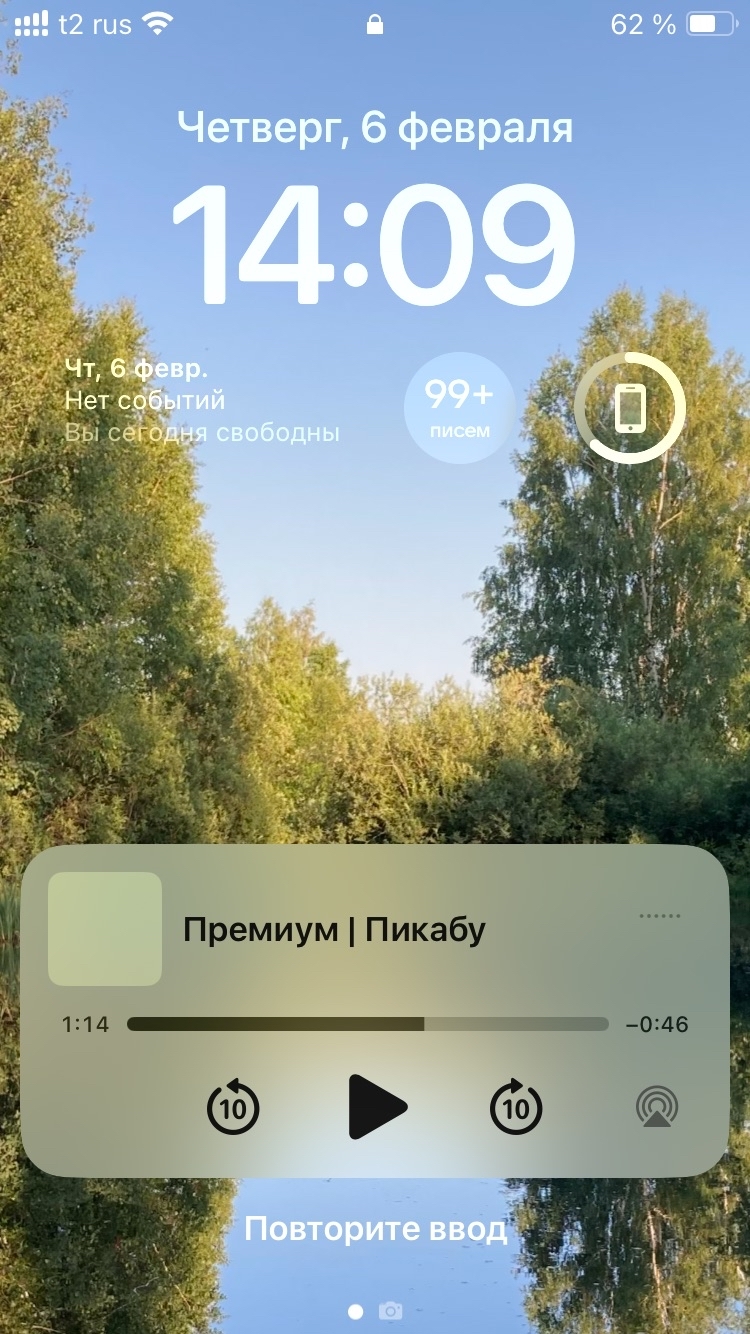Open AirPlay output selection
The height and width of the screenshot is (1334, 750).
[x=657, y=1107]
